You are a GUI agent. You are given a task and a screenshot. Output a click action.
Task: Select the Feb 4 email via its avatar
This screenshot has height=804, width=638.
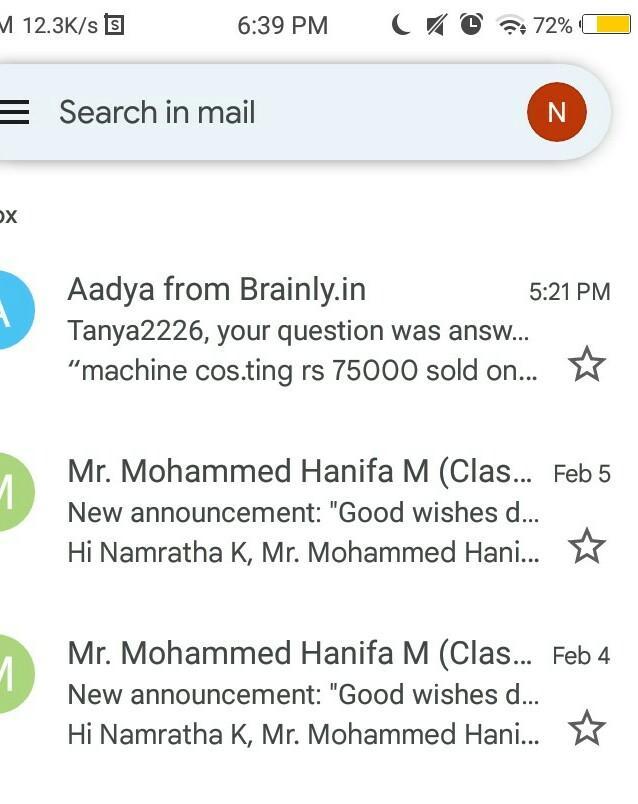point(10,674)
